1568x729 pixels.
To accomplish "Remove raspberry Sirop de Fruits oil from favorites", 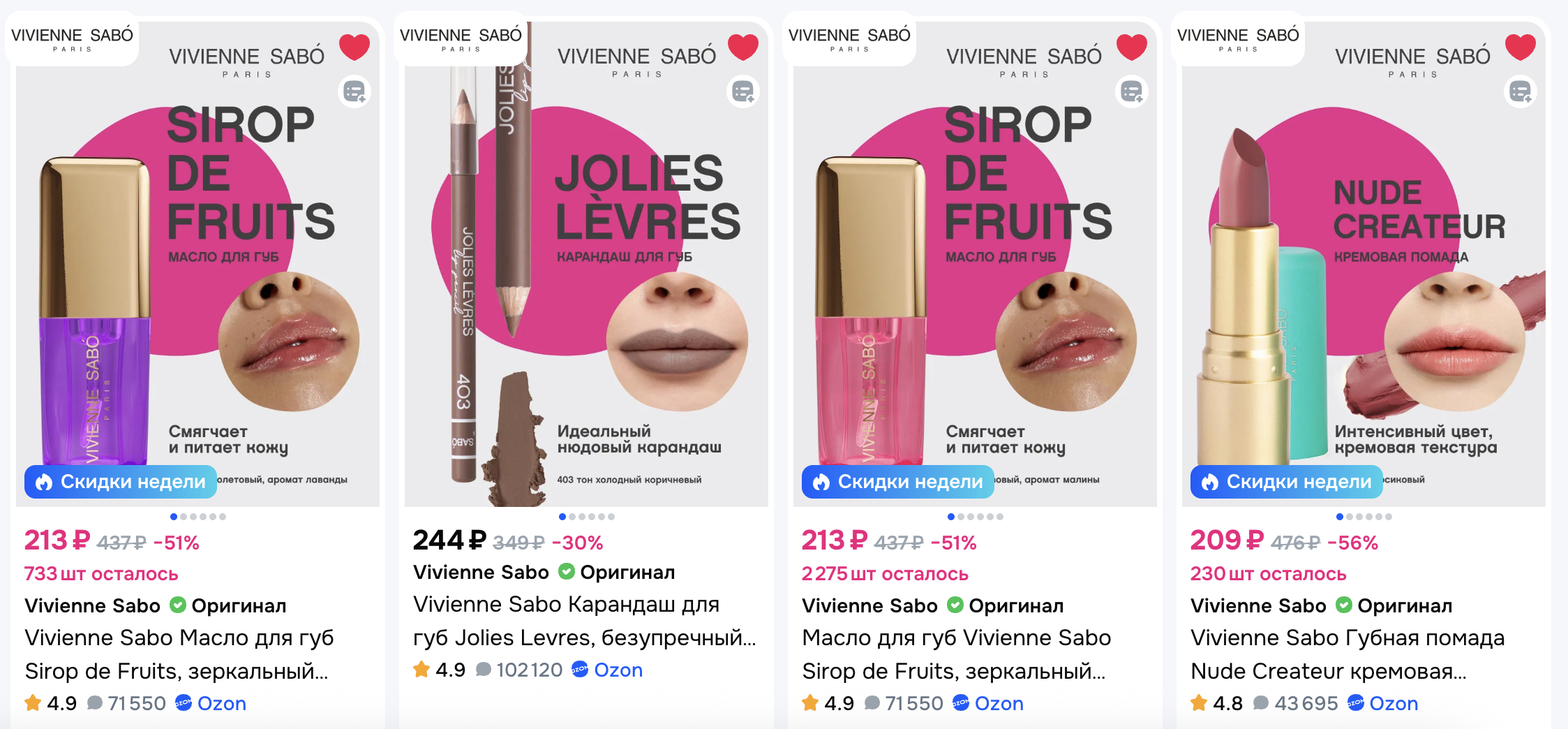I will coord(1132,47).
